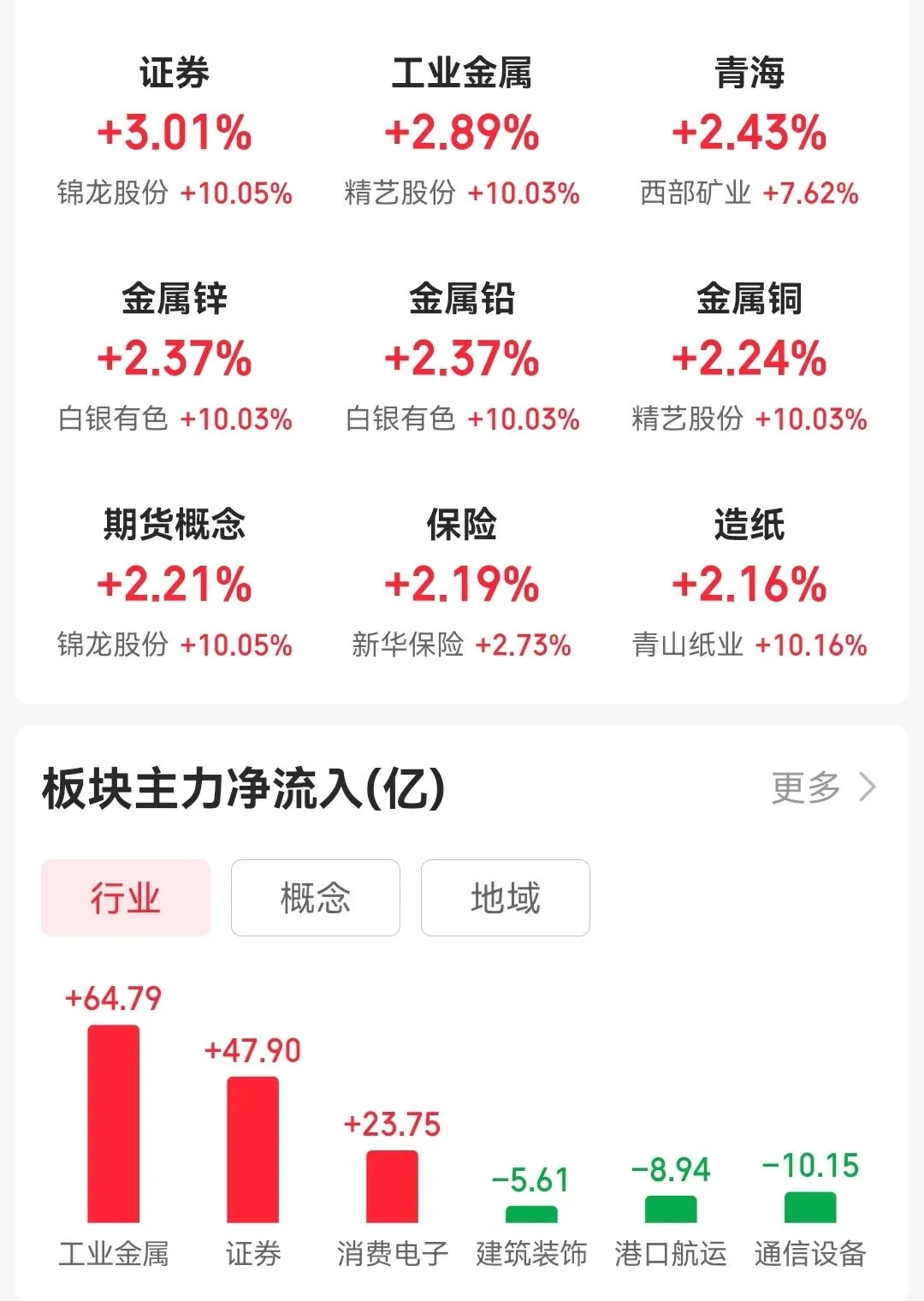Open the 保险 sector card
924x1301 pixels.
[462, 584]
